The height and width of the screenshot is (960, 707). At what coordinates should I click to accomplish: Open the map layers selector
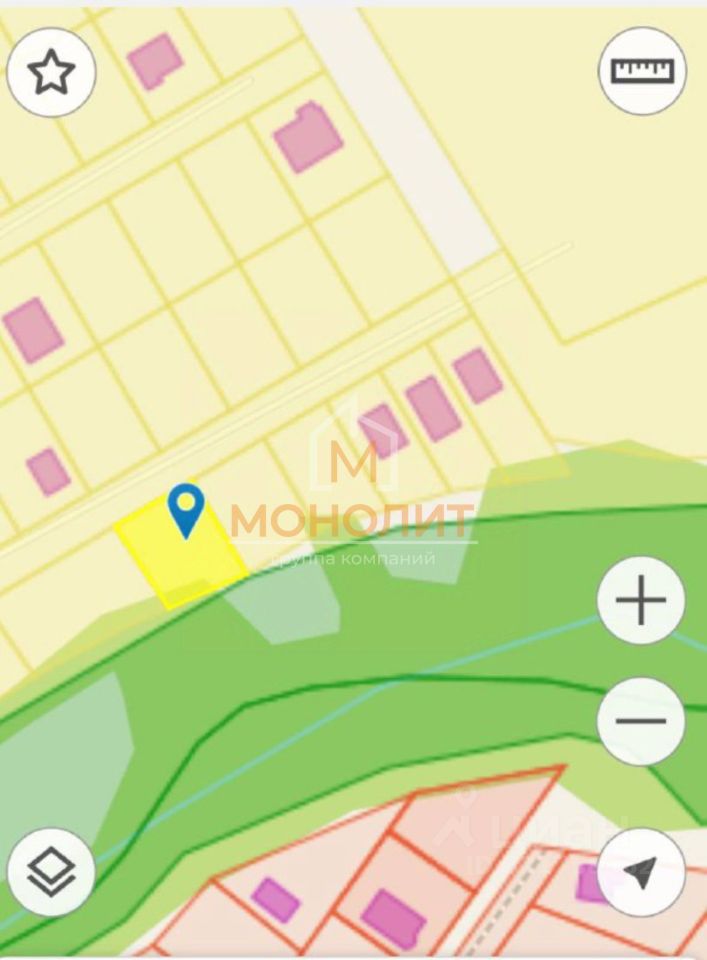[51, 871]
